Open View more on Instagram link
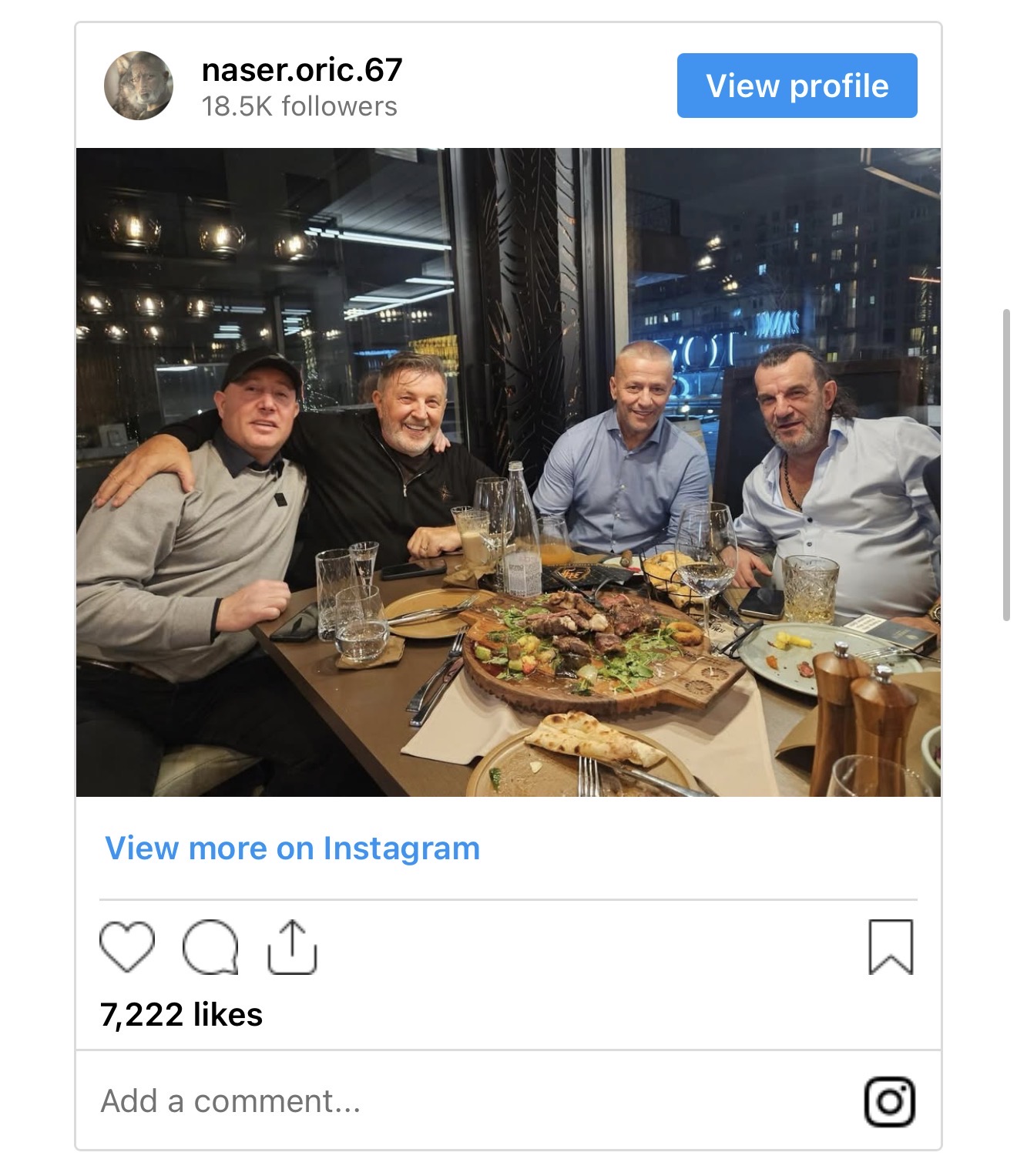The height and width of the screenshot is (1176, 1017). 293,848
